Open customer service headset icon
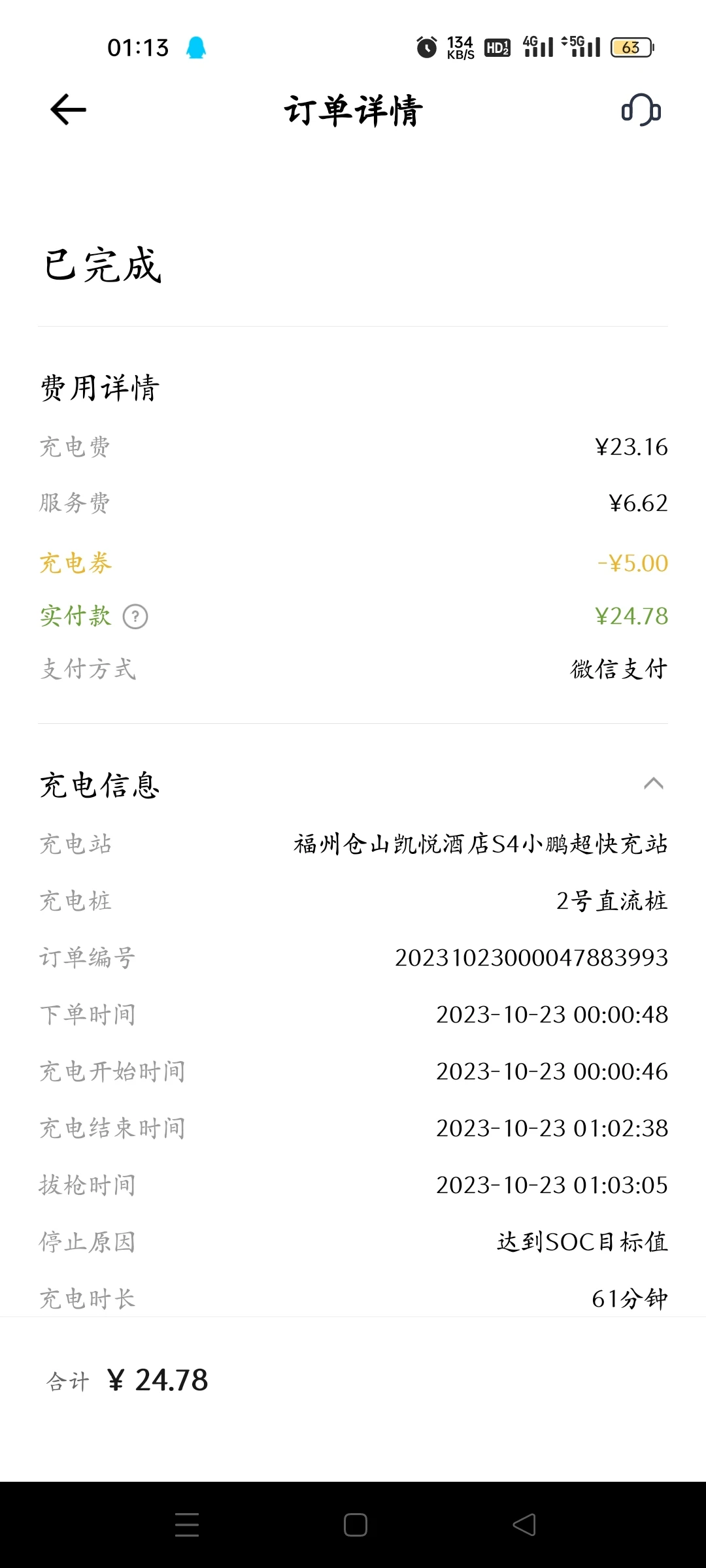 point(641,110)
